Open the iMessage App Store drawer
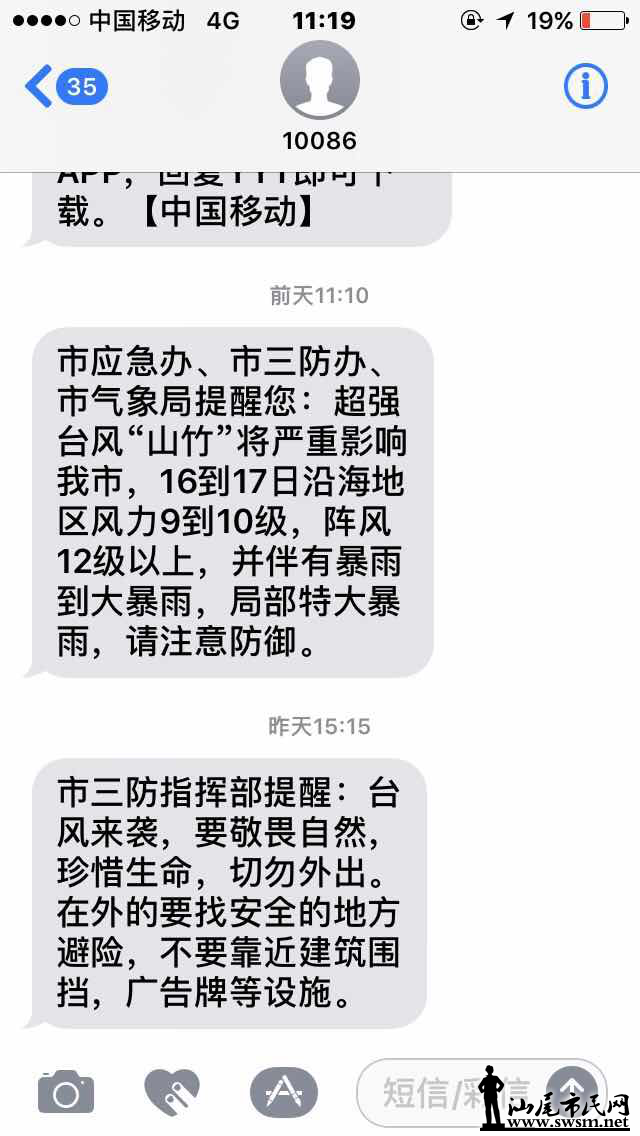The width and height of the screenshot is (640, 1136). (x=283, y=1092)
